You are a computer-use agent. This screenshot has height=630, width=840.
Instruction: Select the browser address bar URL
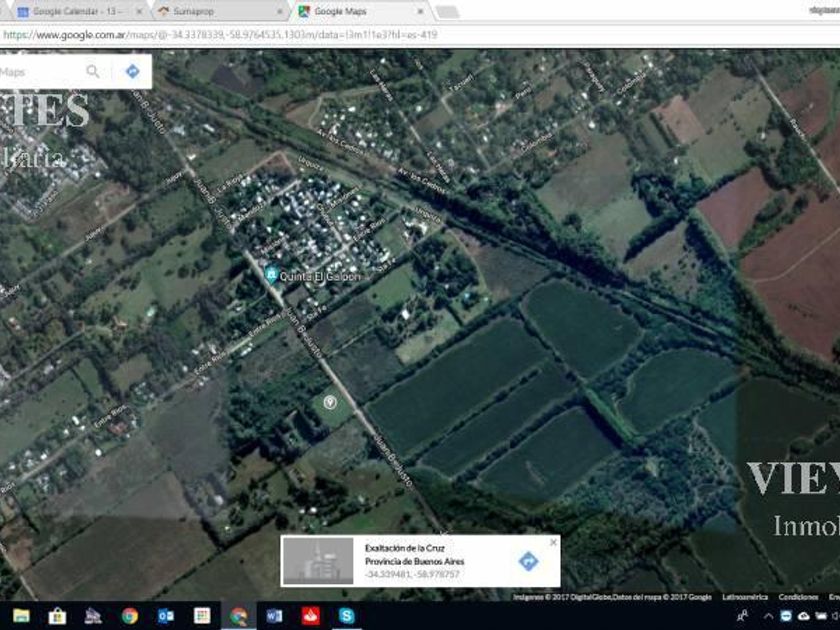220,35
